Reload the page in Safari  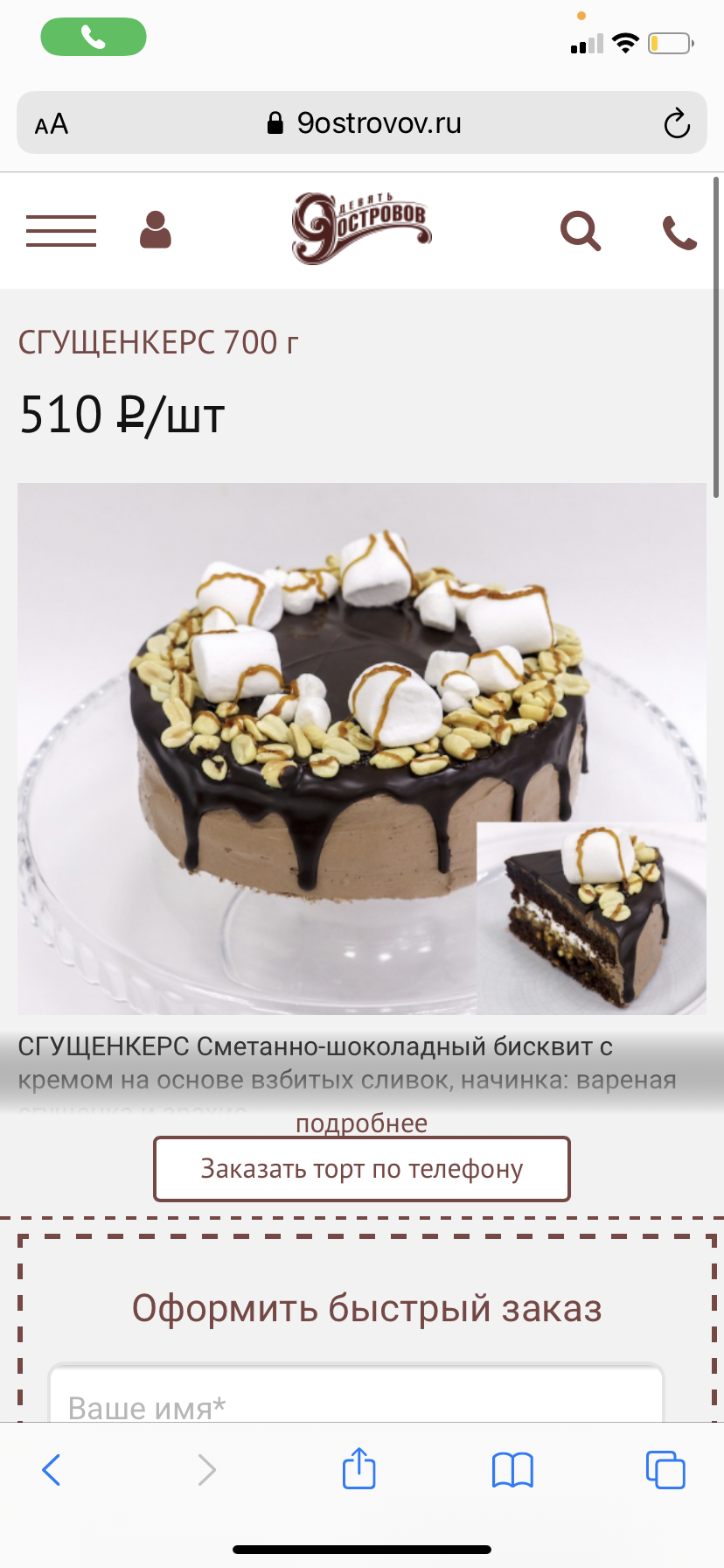tap(677, 123)
